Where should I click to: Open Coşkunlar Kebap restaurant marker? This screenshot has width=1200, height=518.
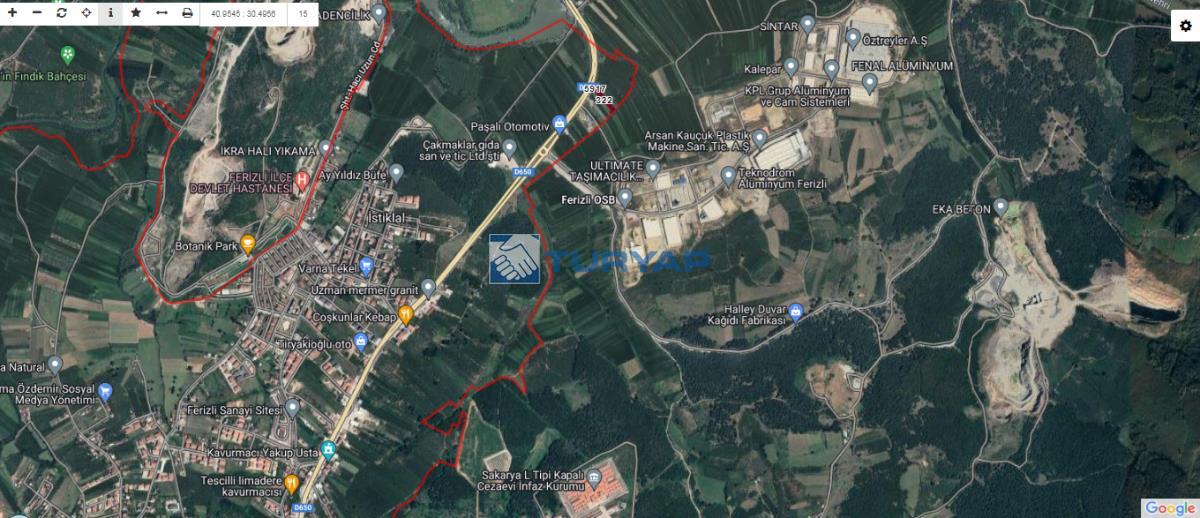[406, 314]
